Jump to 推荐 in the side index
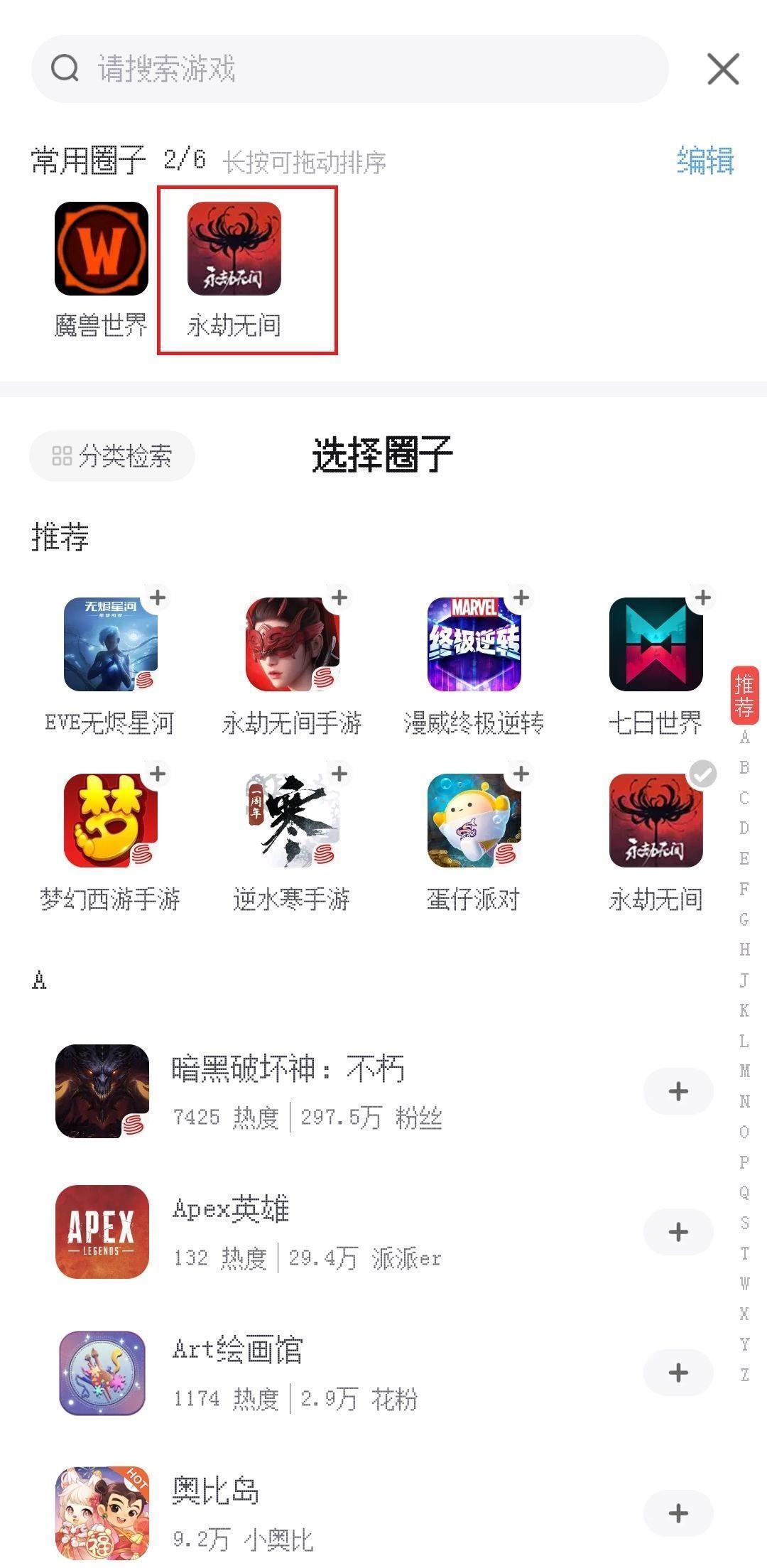 (744, 695)
